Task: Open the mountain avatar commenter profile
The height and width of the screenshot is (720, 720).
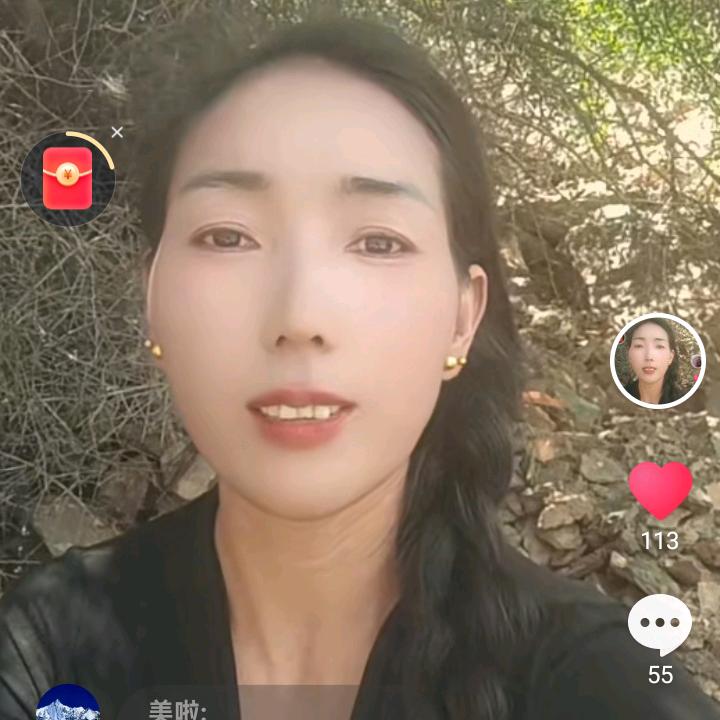Action: click(67, 704)
